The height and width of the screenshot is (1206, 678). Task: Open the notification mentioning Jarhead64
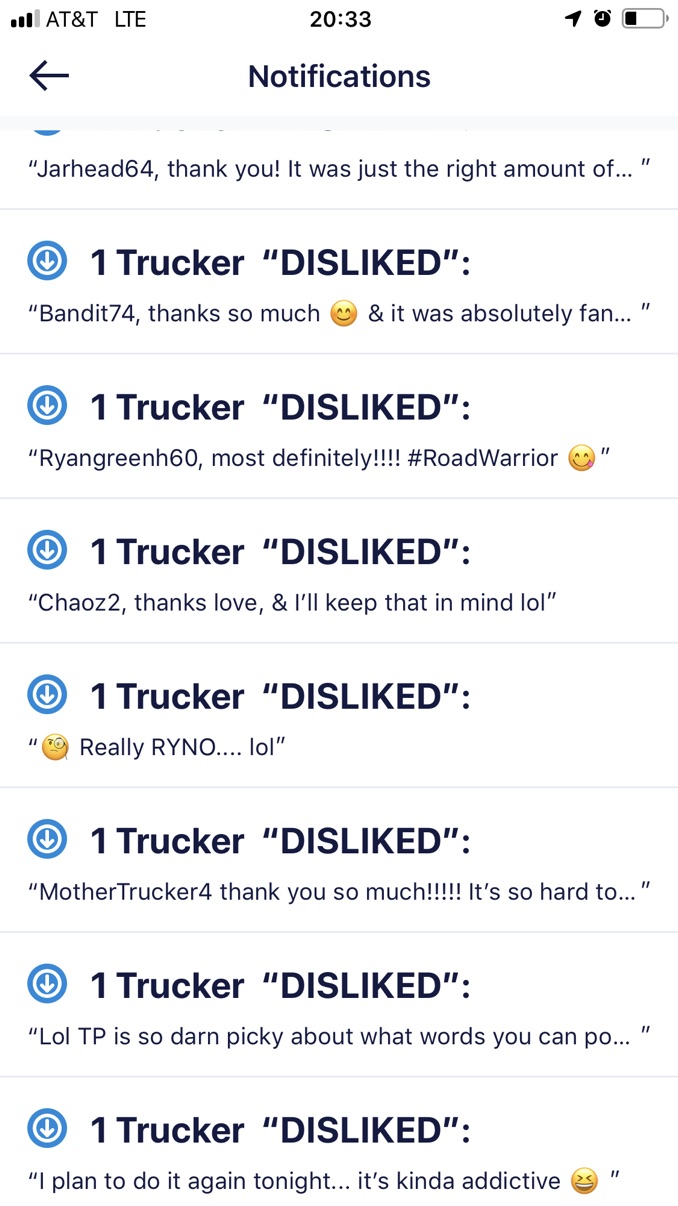[339, 169]
